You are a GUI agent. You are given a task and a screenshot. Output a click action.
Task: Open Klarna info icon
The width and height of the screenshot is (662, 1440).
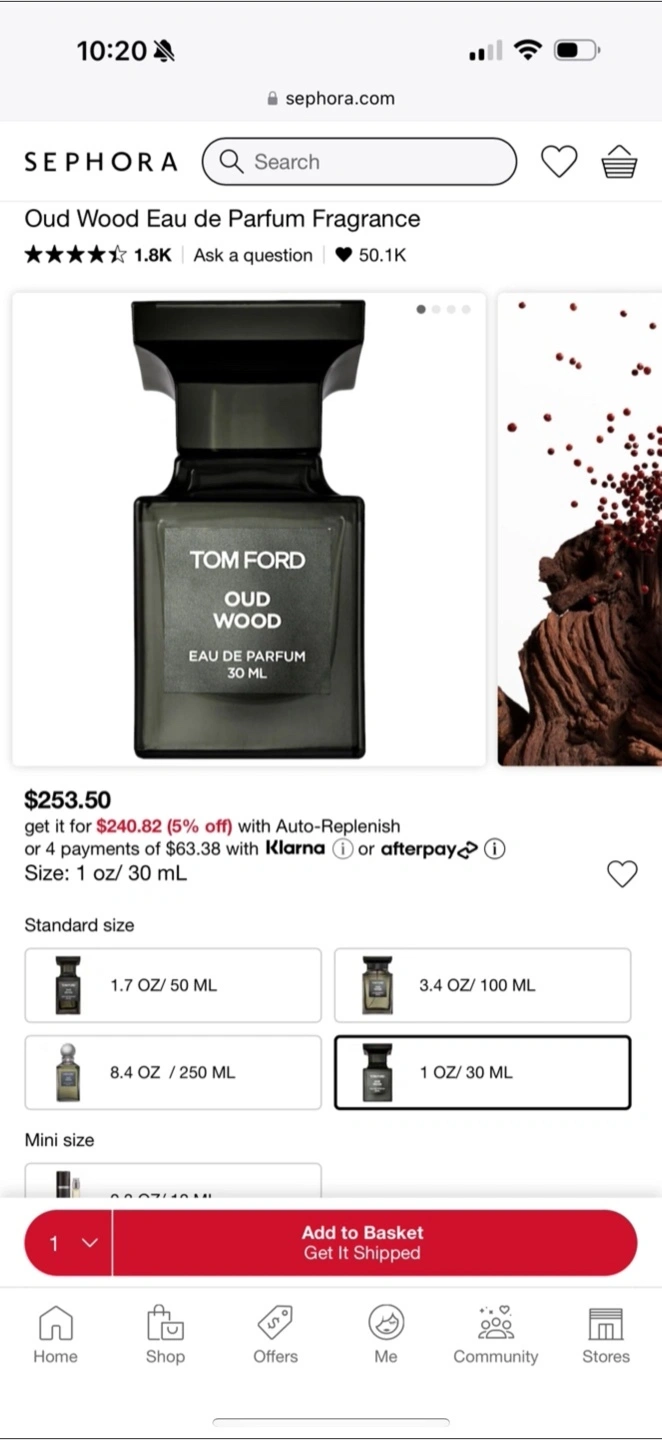point(342,849)
